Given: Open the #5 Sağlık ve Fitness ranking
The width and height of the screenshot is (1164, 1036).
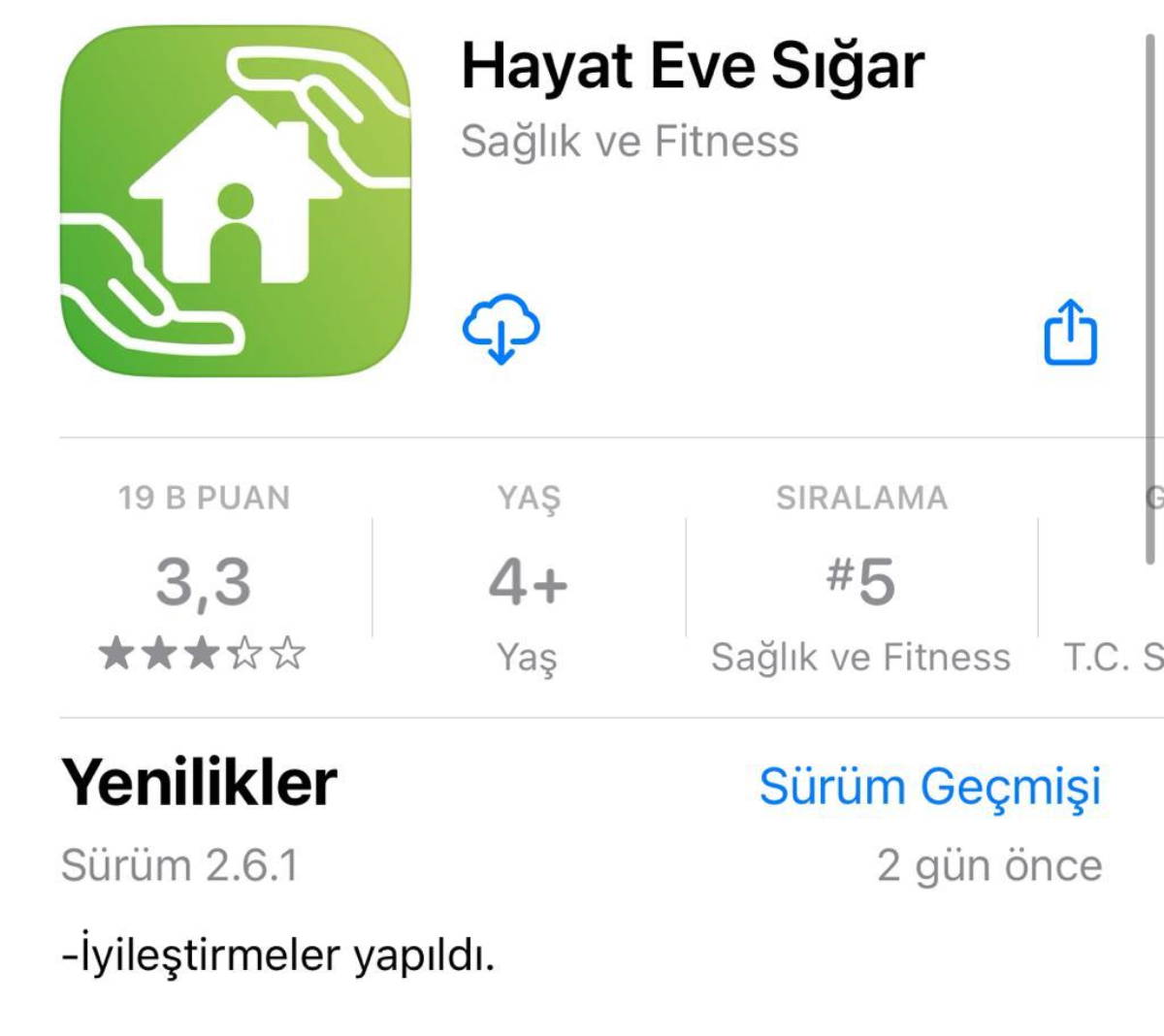Looking at the screenshot, I should (860, 582).
